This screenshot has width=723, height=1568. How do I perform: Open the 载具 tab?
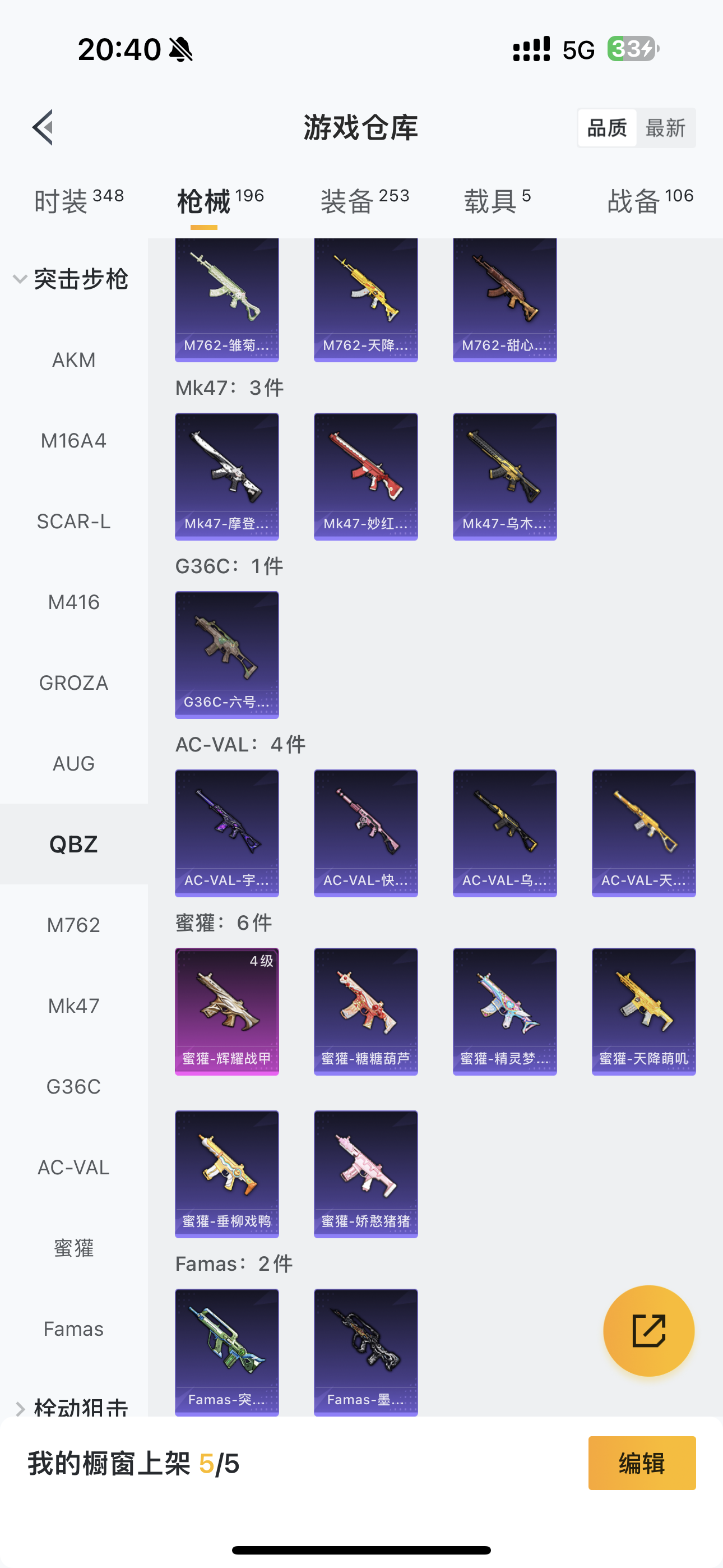pos(497,201)
